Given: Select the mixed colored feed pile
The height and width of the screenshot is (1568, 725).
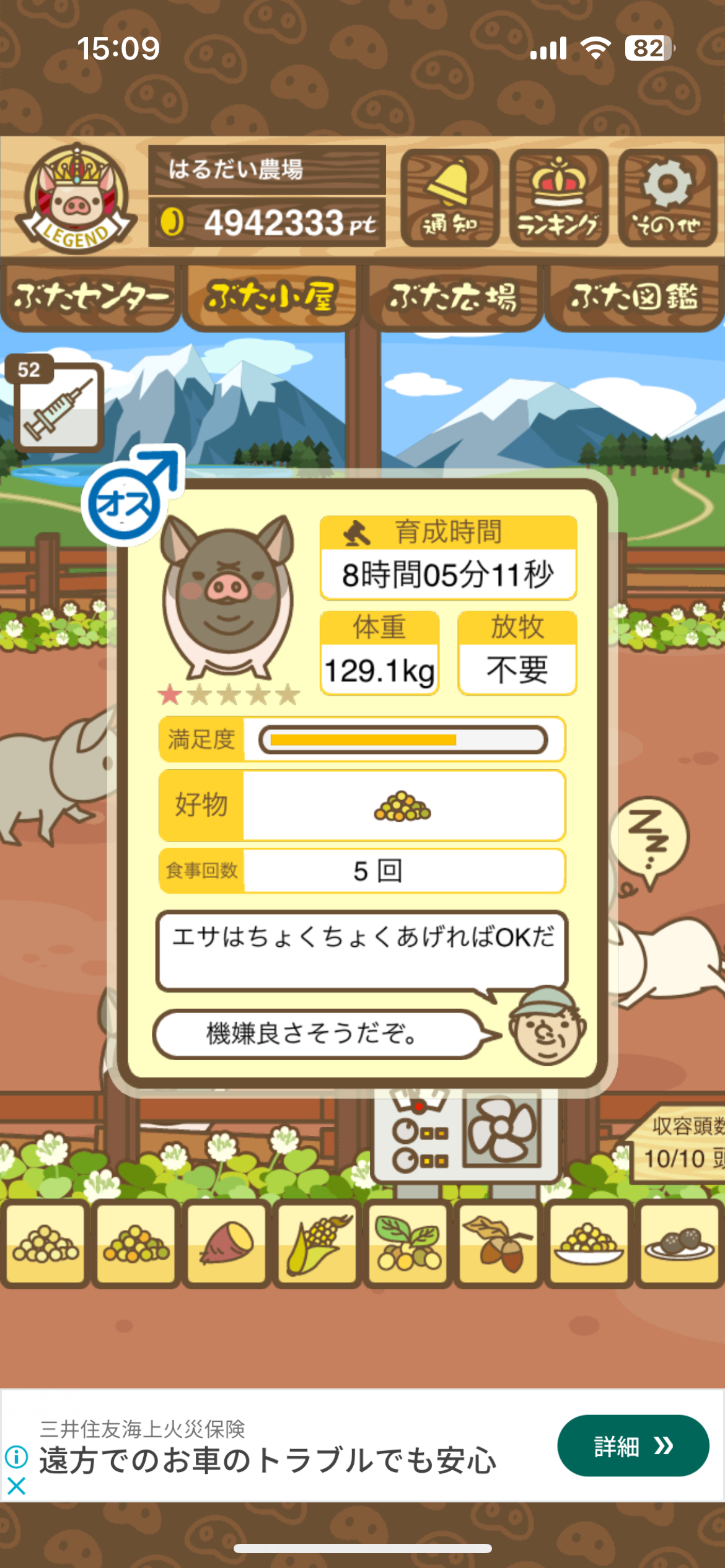Looking at the screenshot, I should 136,1243.
